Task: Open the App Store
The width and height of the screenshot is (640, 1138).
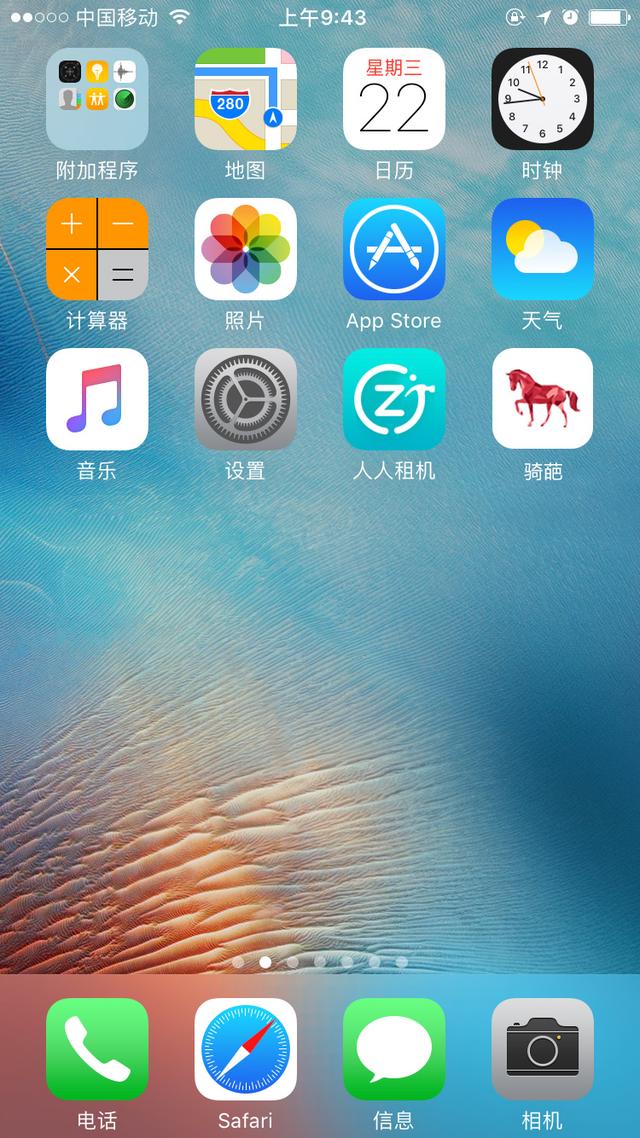Action: (393, 249)
